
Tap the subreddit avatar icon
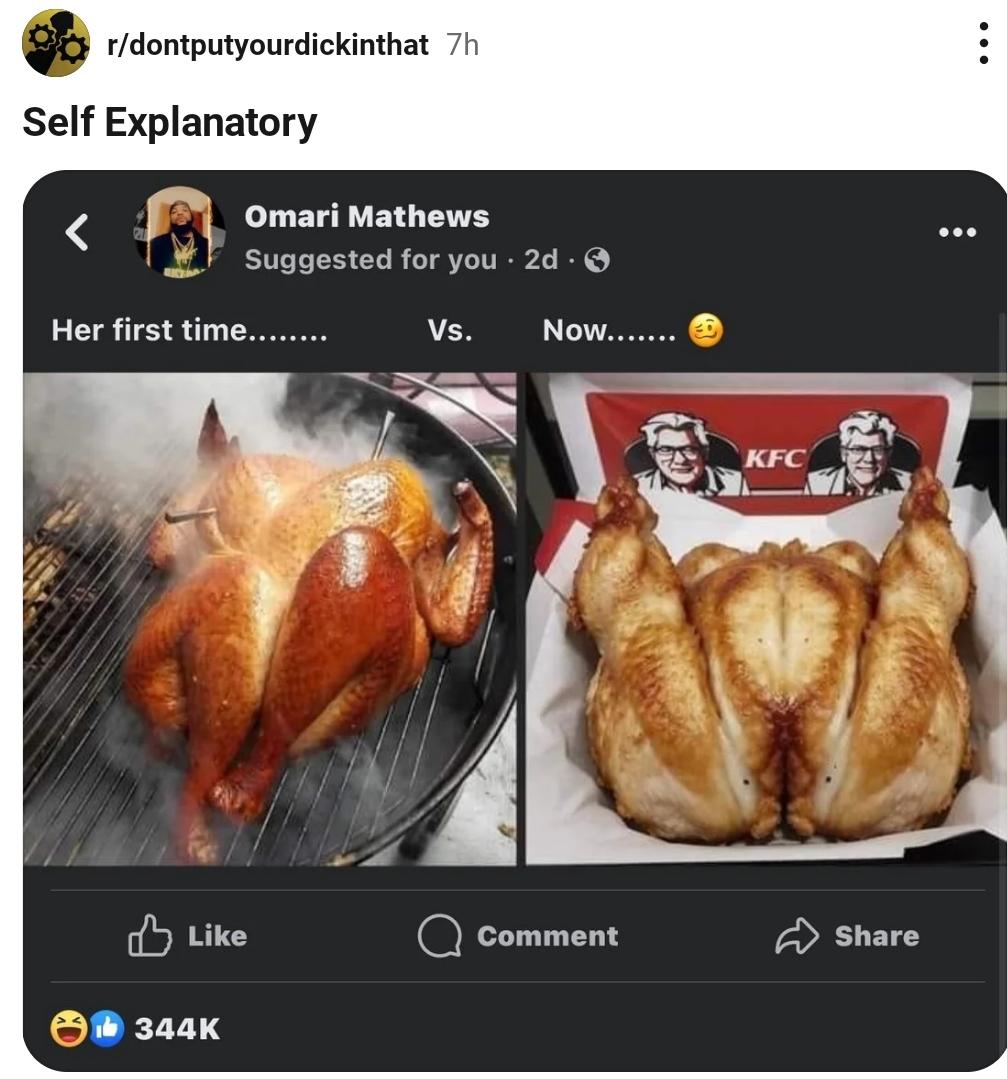(x=55, y=44)
